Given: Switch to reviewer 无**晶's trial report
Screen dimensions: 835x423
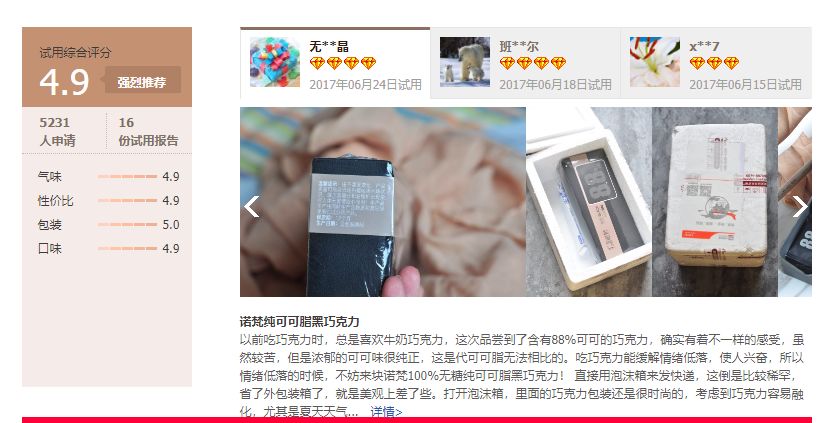Looking at the screenshot, I should (x=335, y=63).
